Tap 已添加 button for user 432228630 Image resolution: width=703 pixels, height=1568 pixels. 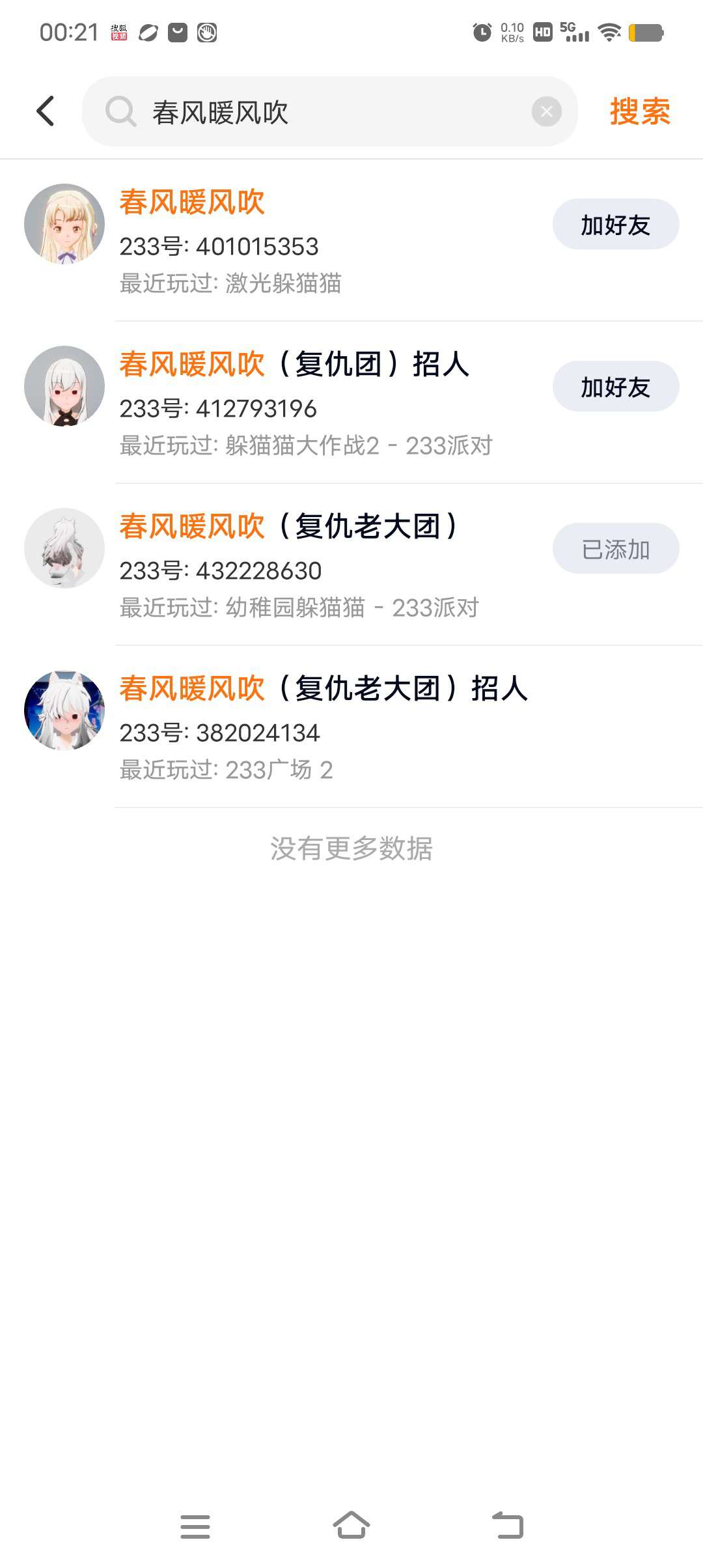click(615, 549)
